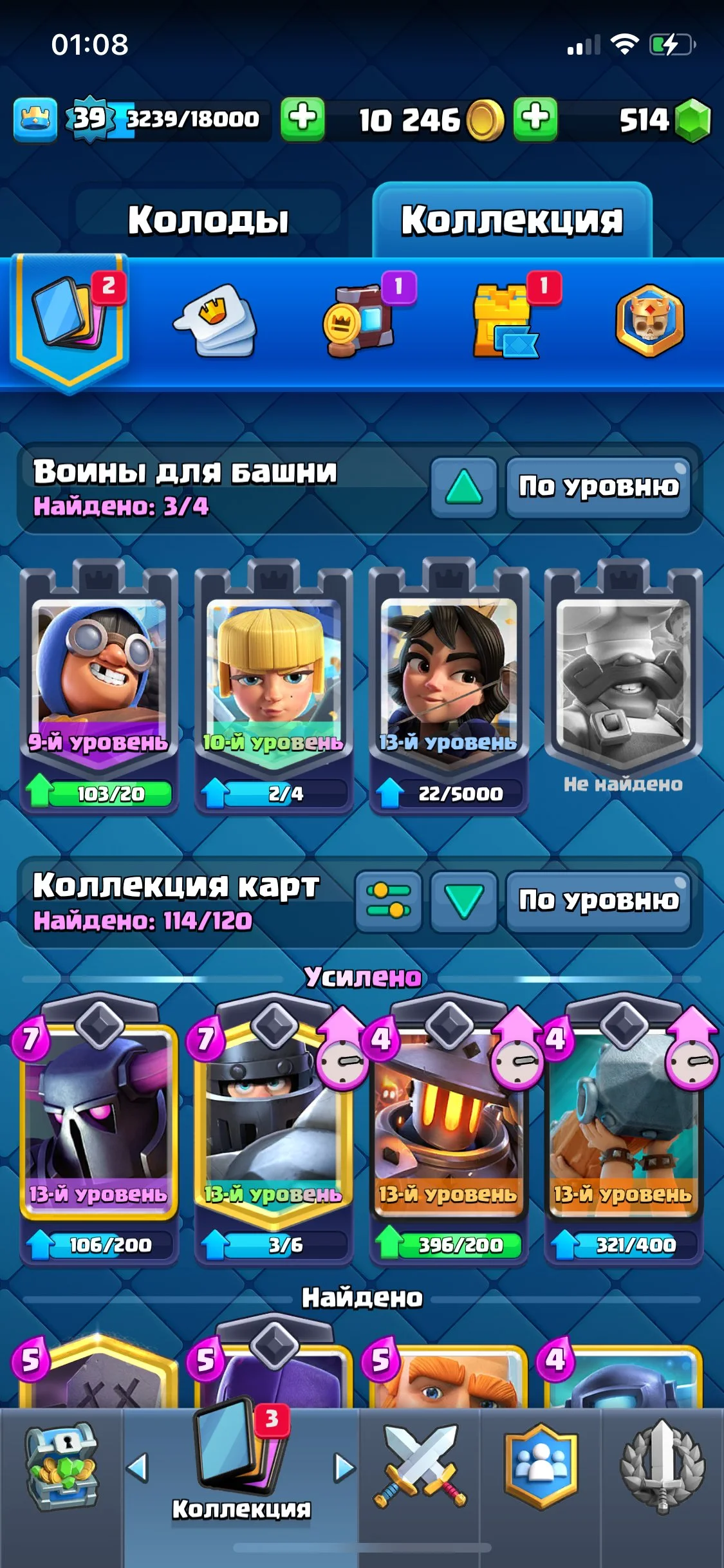Open the emotes collection section
The height and width of the screenshot is (1568, 724).
coord(216,320)
